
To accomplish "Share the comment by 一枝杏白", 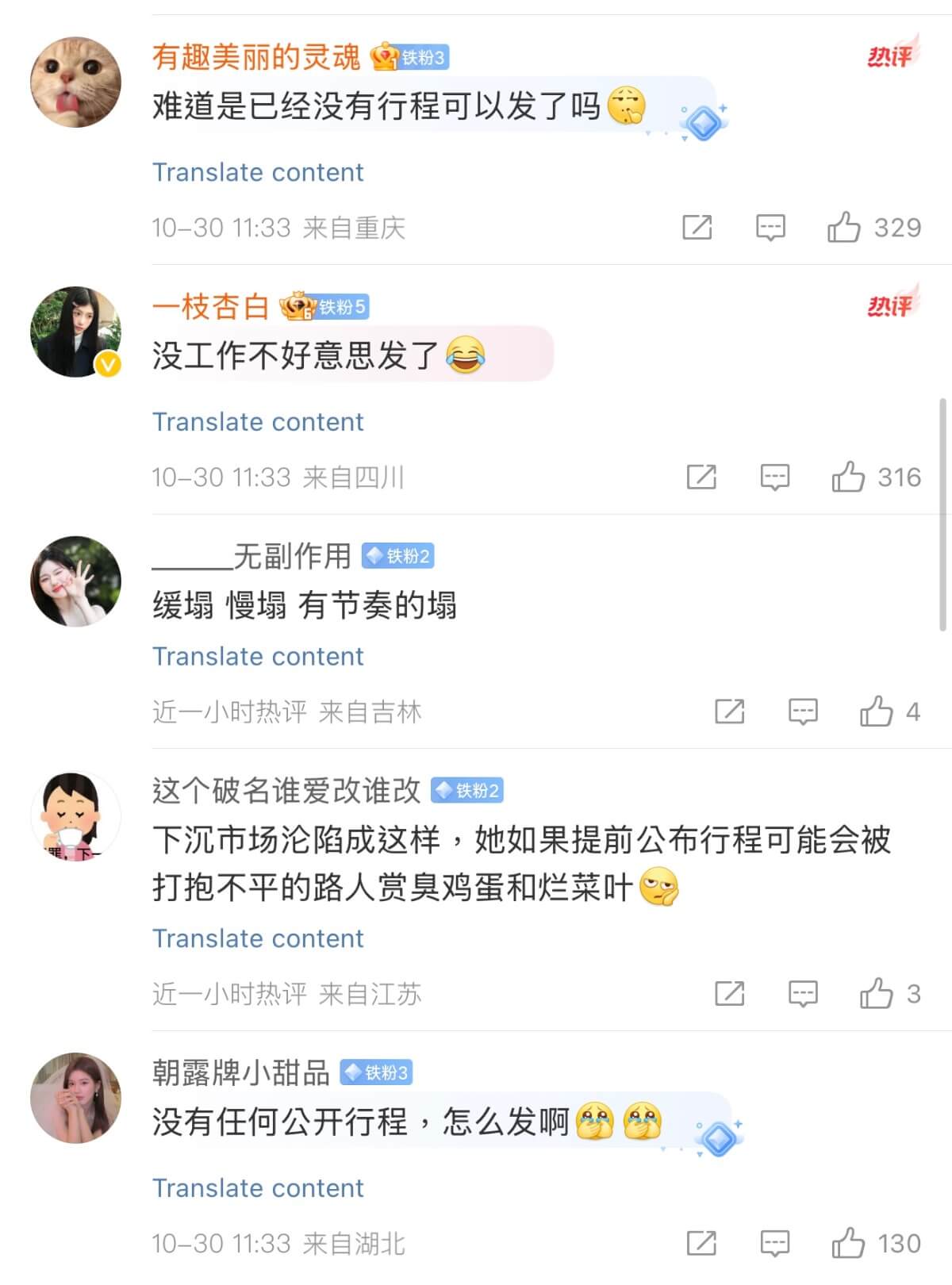I will pyautogui.click(x=701, y=477).
